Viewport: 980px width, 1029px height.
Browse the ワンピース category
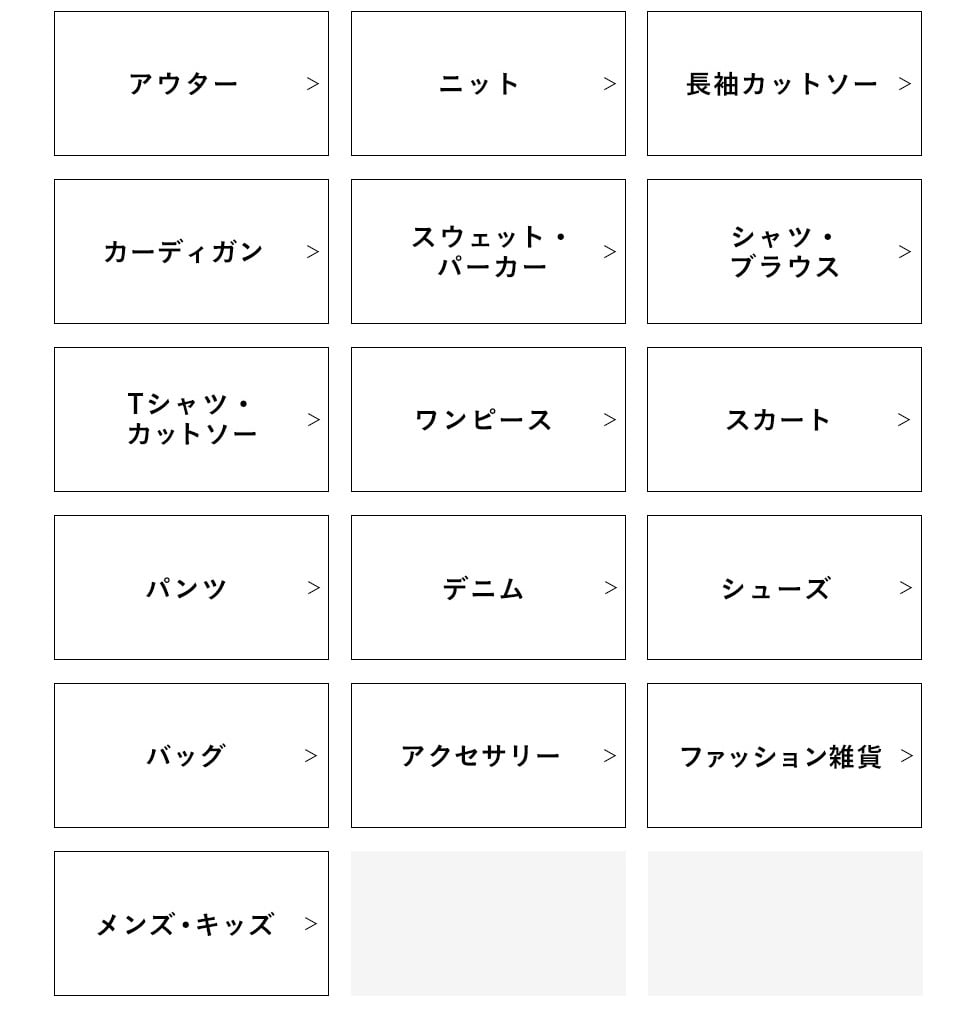click(x=488, y=420)
